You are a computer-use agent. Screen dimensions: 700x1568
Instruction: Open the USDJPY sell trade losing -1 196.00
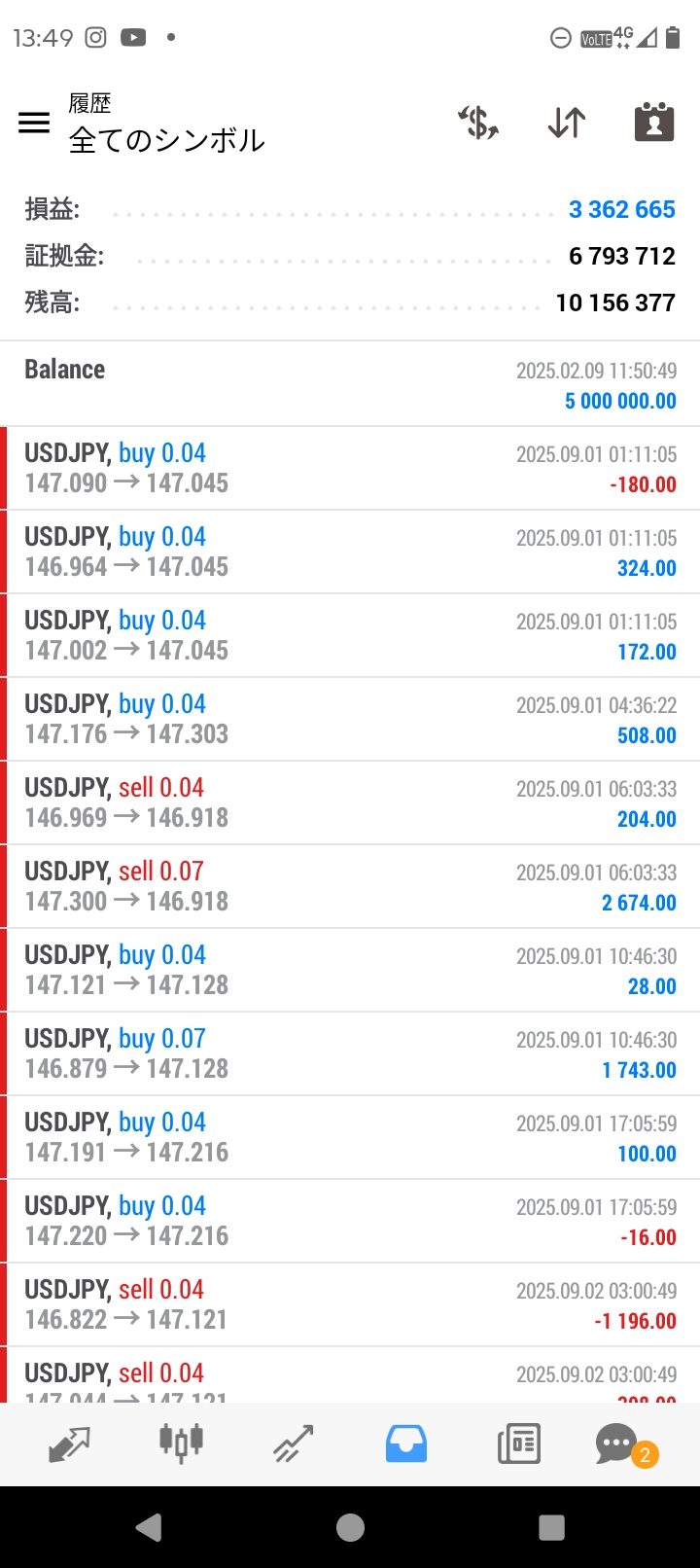[x=350, y=1304]
